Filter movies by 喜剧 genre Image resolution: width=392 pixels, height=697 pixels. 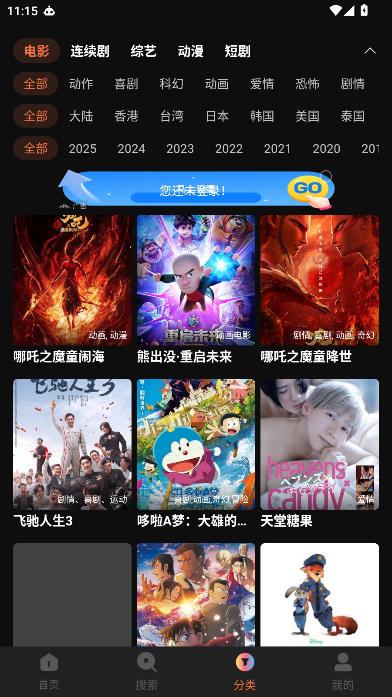pyautogui.click(x=126, y=84)
